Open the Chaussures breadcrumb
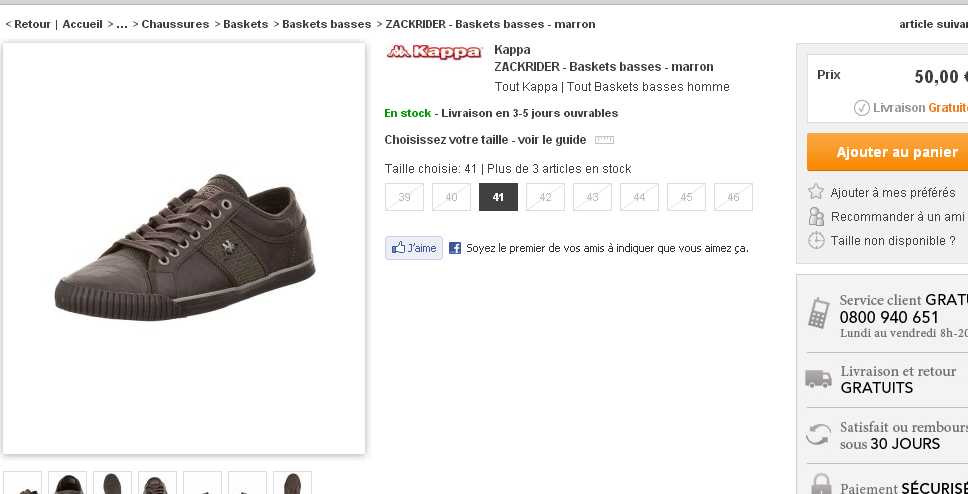Screen dimensions: 968x494 [x=175, y=24]
